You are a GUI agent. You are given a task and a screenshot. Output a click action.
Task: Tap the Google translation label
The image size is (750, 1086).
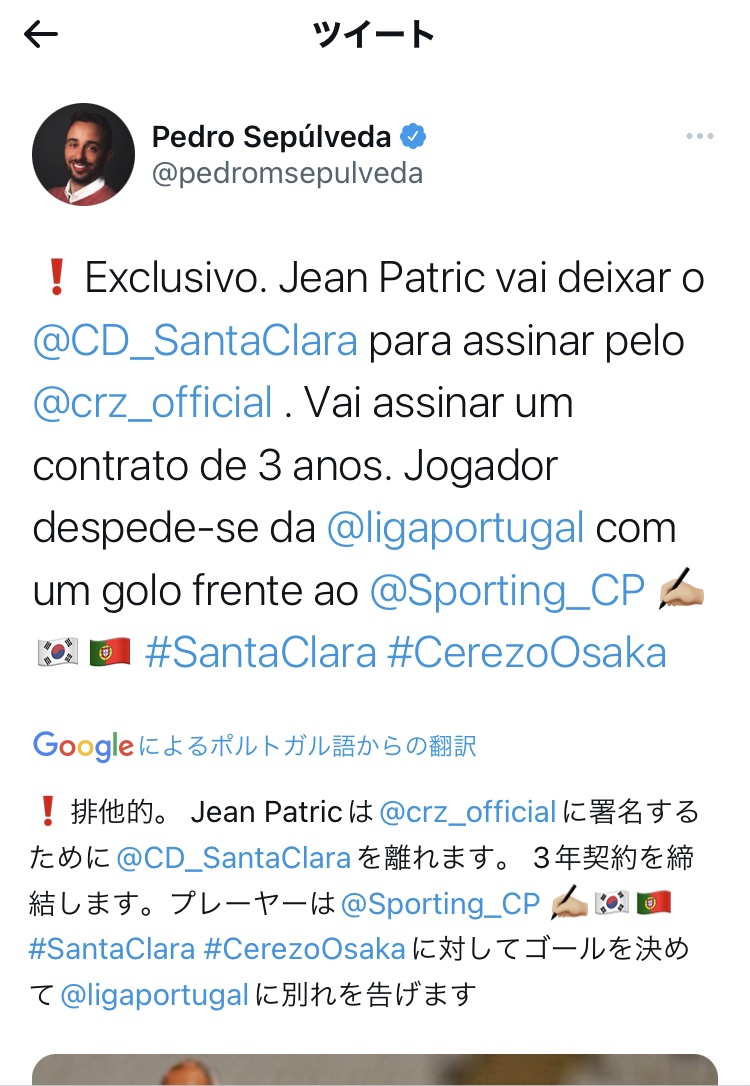click(255, 745)
